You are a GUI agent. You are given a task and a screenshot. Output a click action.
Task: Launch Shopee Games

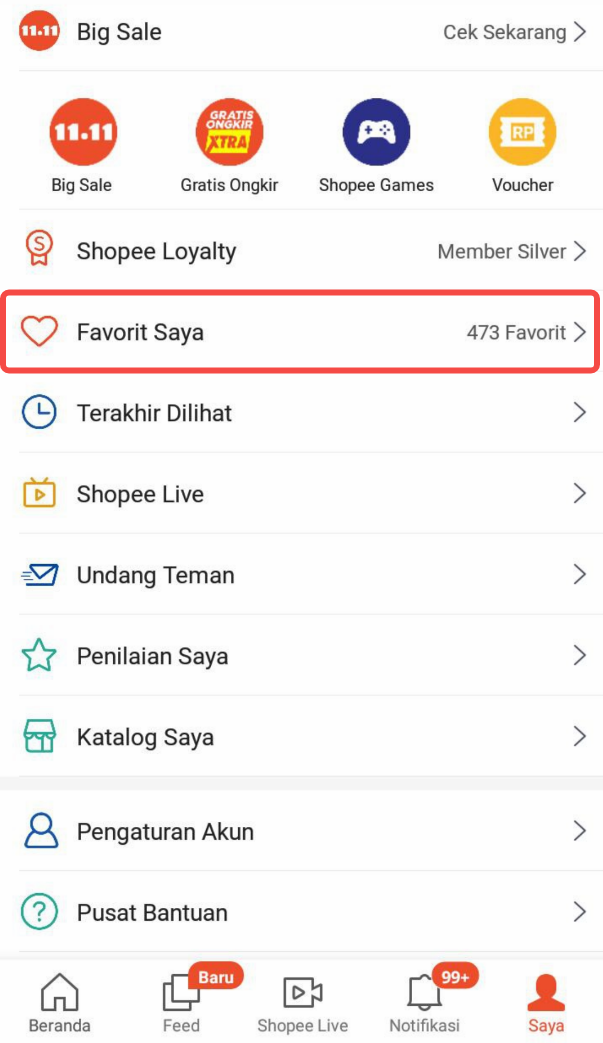pyautogui.click(x=376, y=146)
